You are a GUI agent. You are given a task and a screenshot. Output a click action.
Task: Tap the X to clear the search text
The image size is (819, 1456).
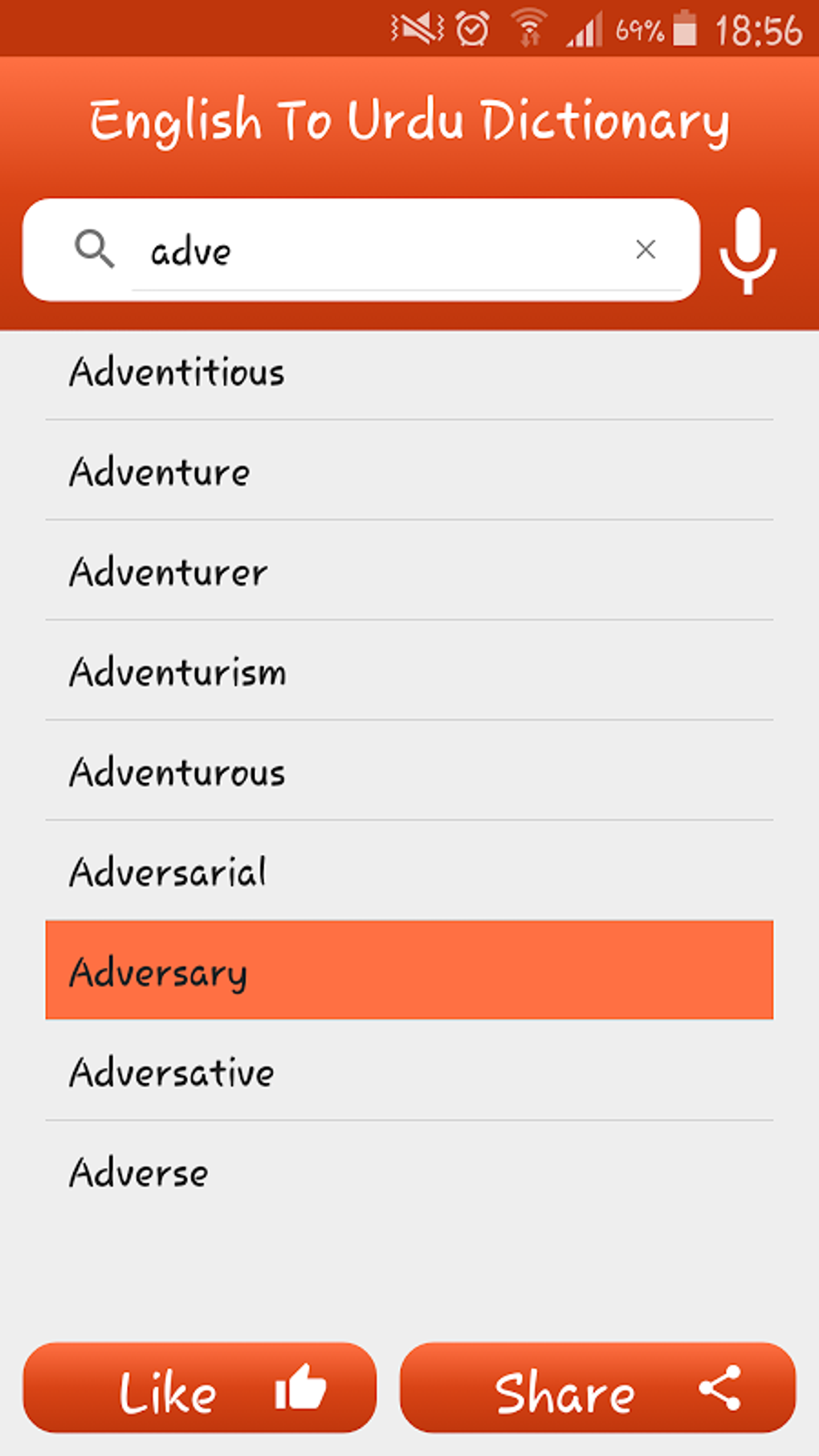646,250
